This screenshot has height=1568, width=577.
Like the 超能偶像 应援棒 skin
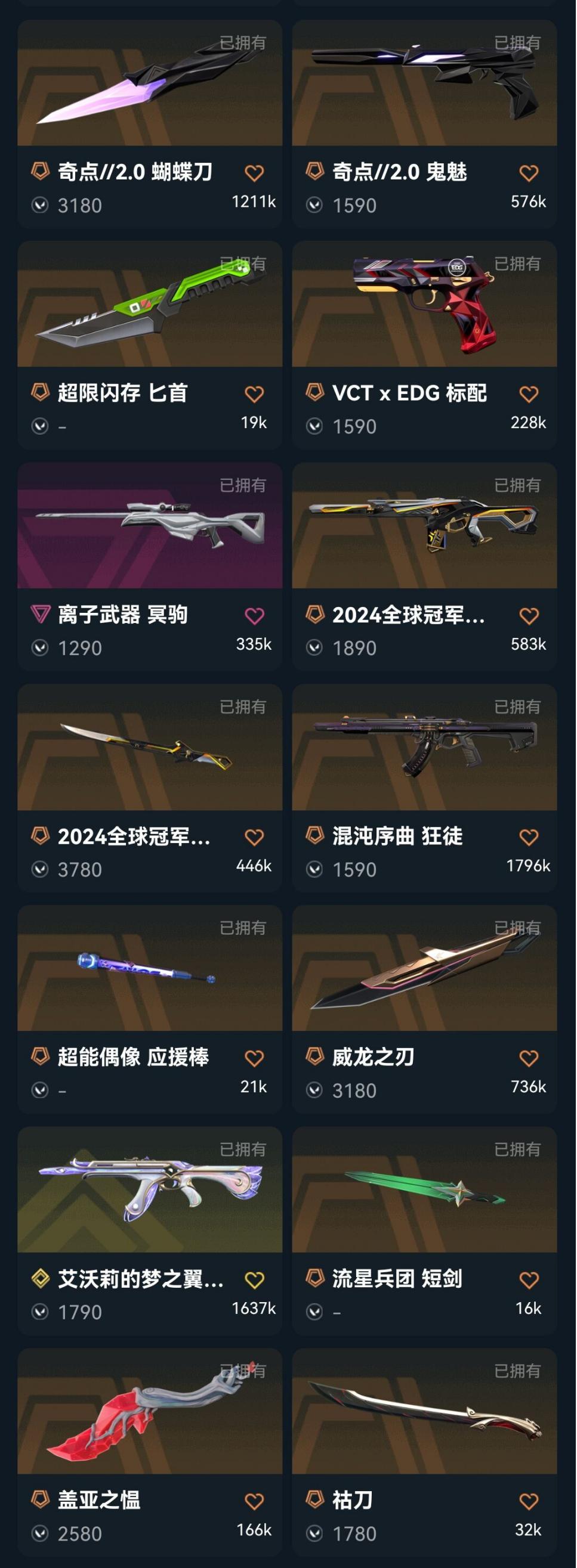pos(255,1058)
